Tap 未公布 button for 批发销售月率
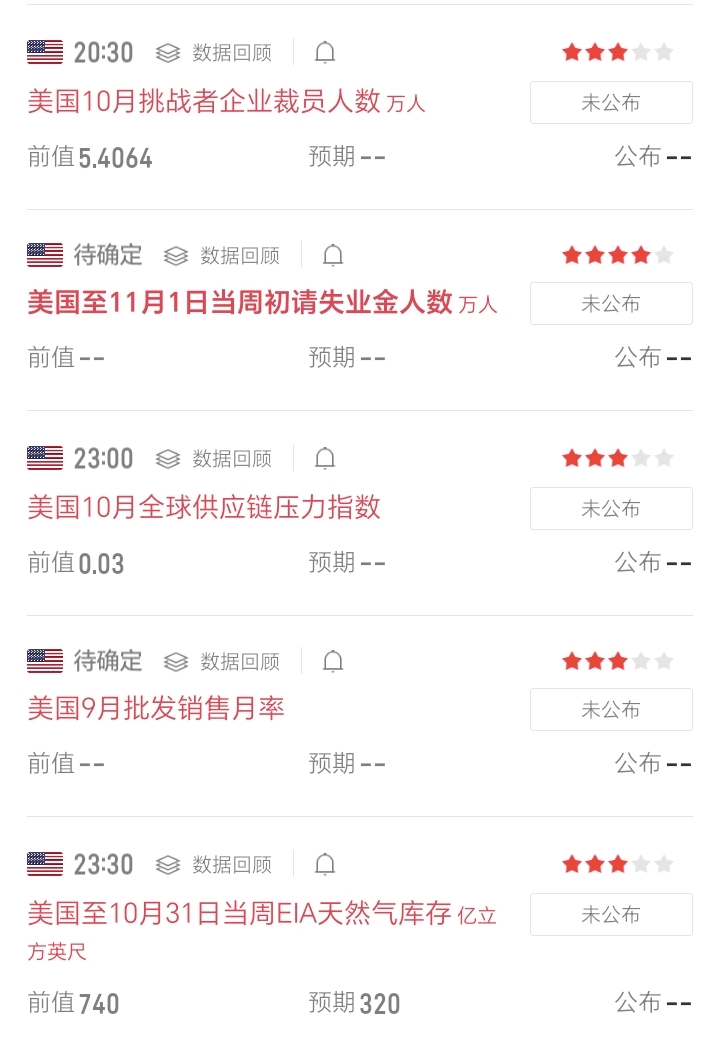Screen dimensions: 720x1038 point(611,709)
